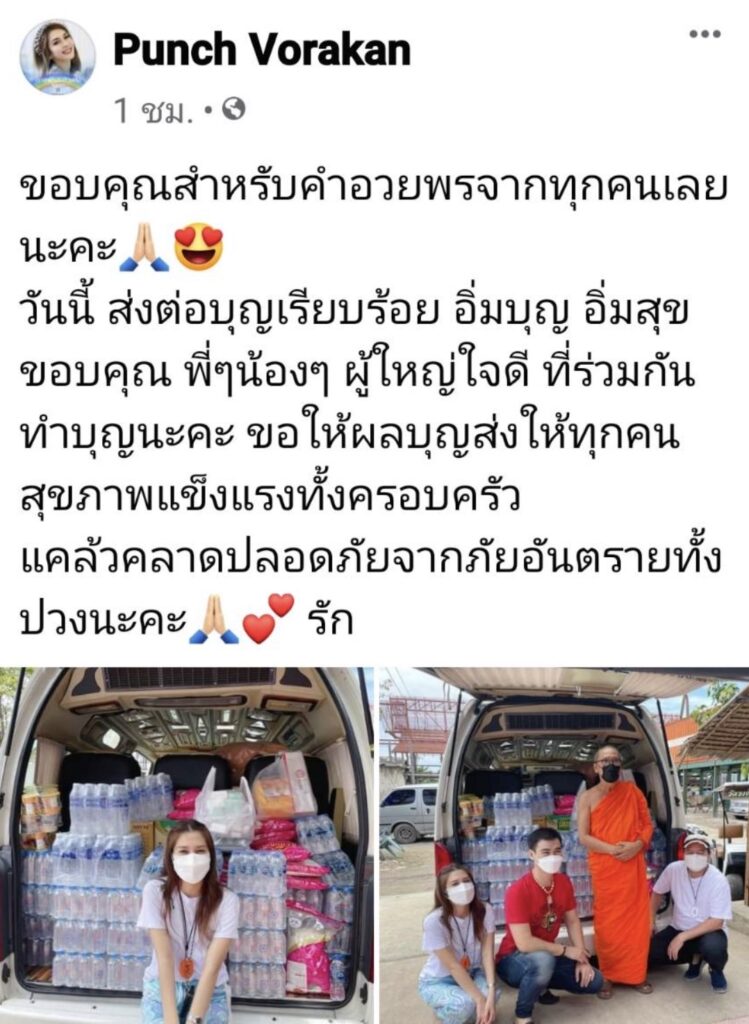
Task: Open Punch Vorakan's profile picture
Action: (57, 56)
